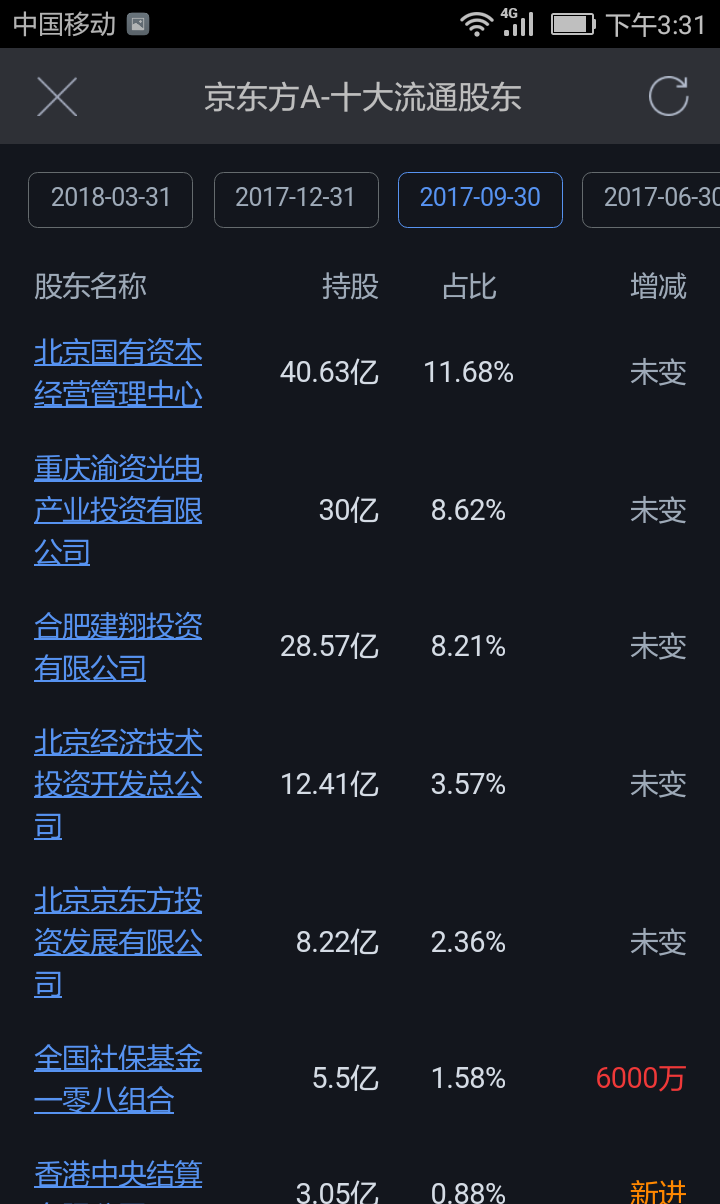Open 北京经济技术投资开发总公司 link
The height and width of the screenshot is (1204, 720).
(118, 784)
